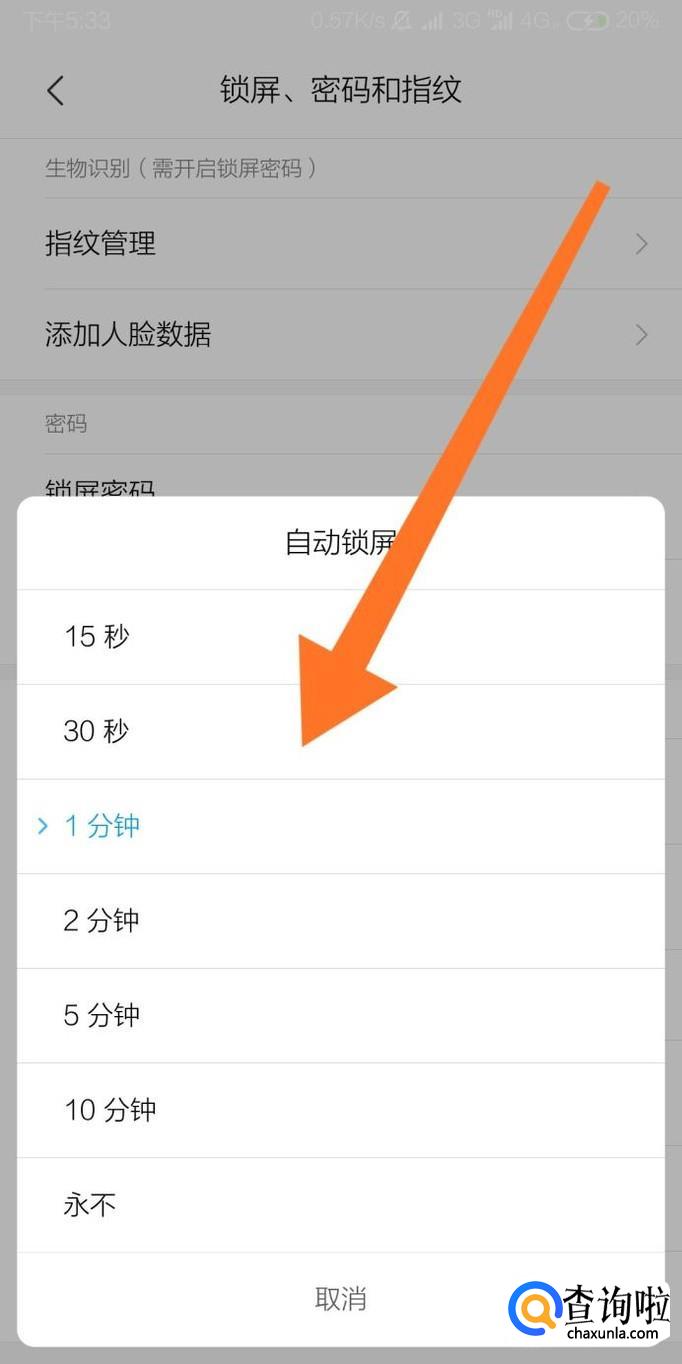Set auto-lock to 2 分钟

point(101,920)
